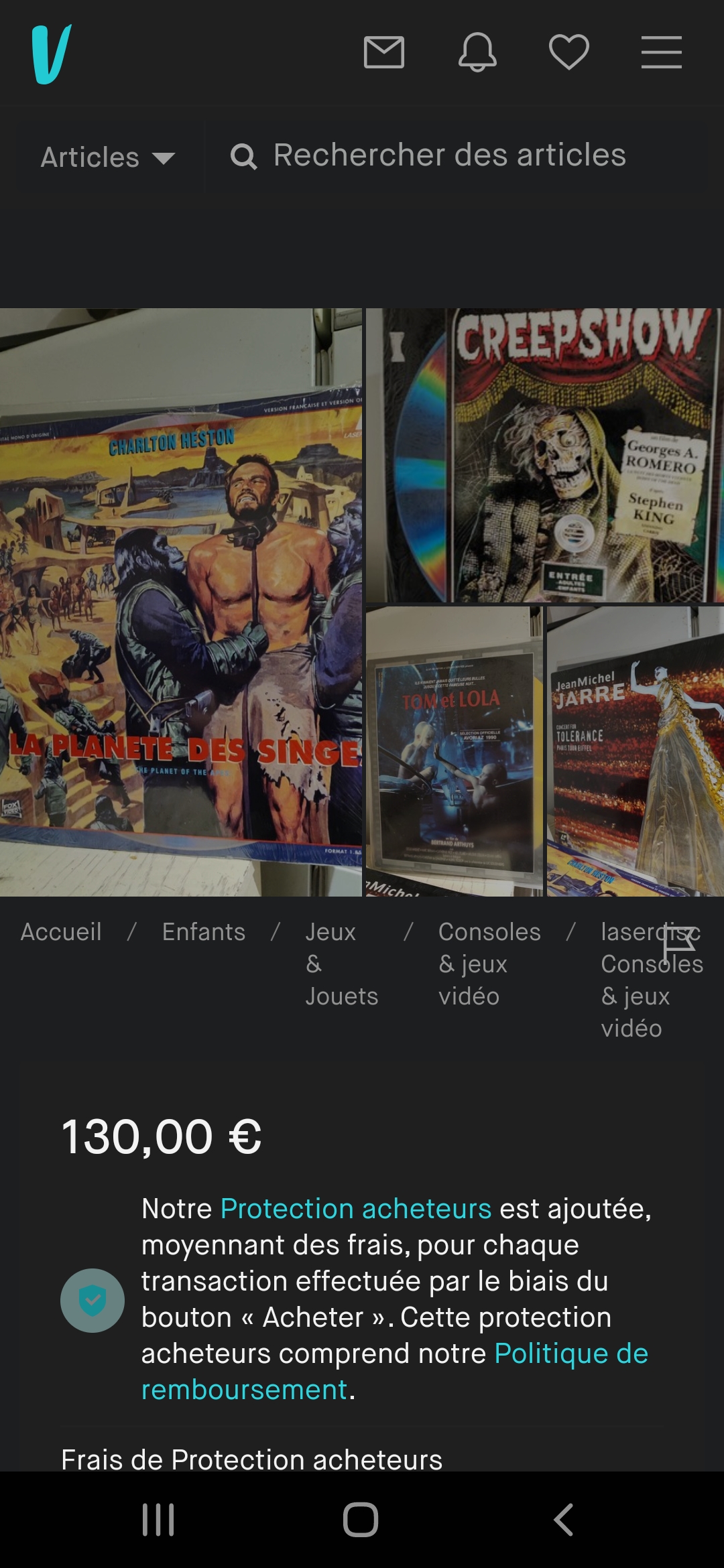Open the Enfants breadcrumb category
This screenshot has height=1568, width=724.
(204, 931)
